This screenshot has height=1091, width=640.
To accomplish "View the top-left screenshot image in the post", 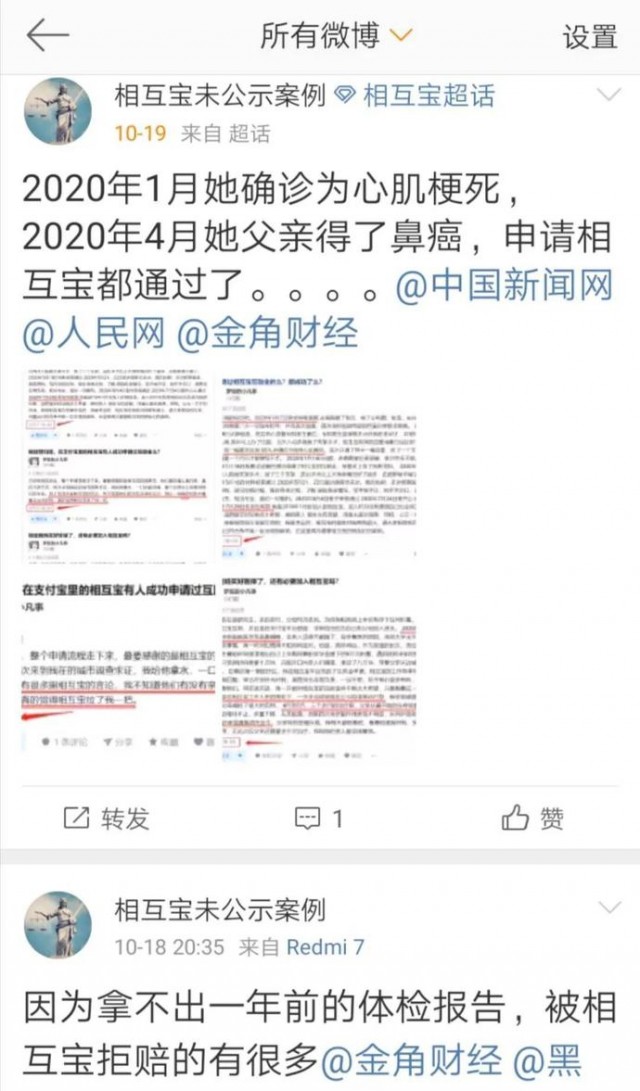I will tap(120, 467).
